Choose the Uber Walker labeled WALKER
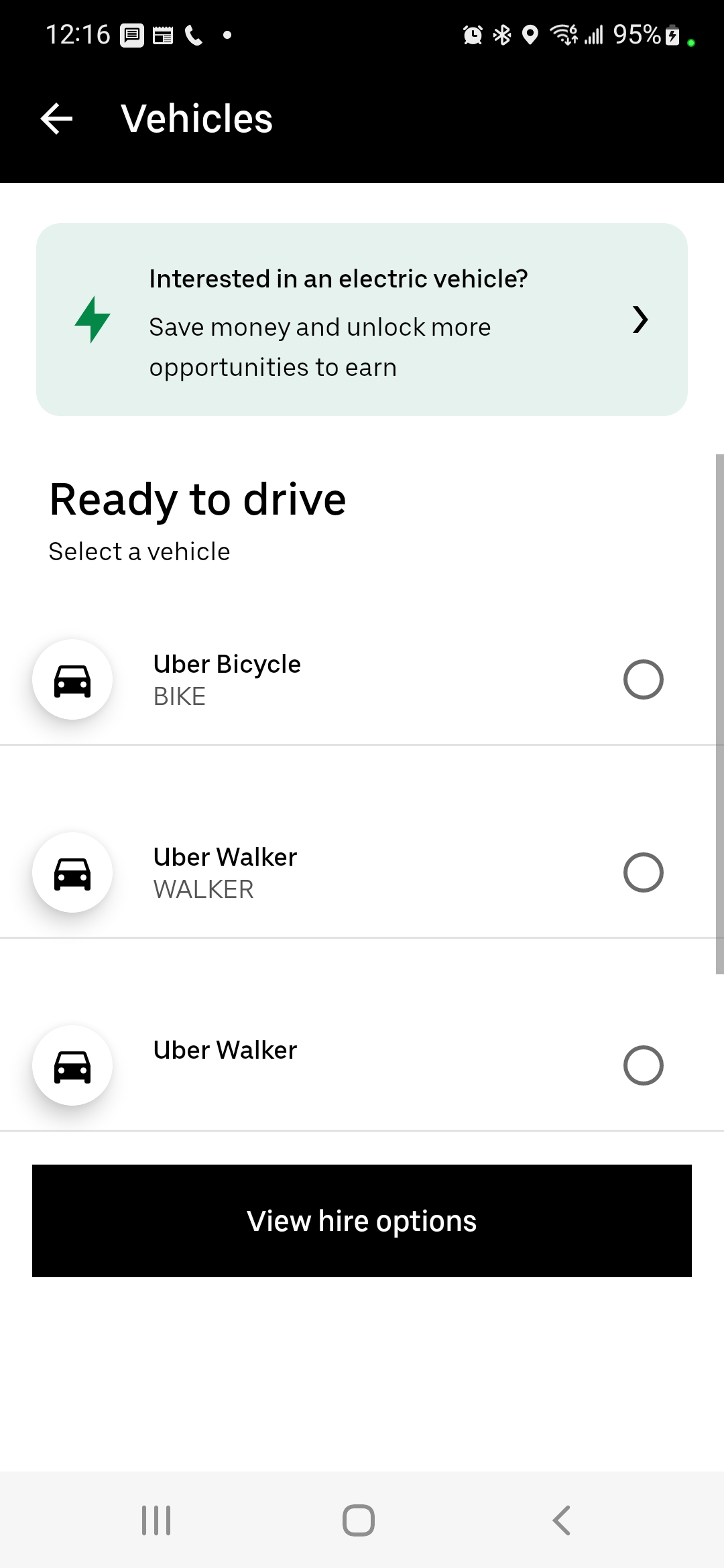The width and height of the screenshot is (724, 1568). tap(643, 872)
